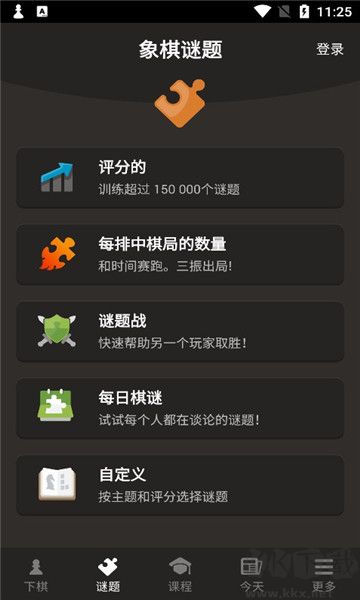
Task: Switch to the 下棋 play tab
Action: pyautogui.click(x=36, y=574)
